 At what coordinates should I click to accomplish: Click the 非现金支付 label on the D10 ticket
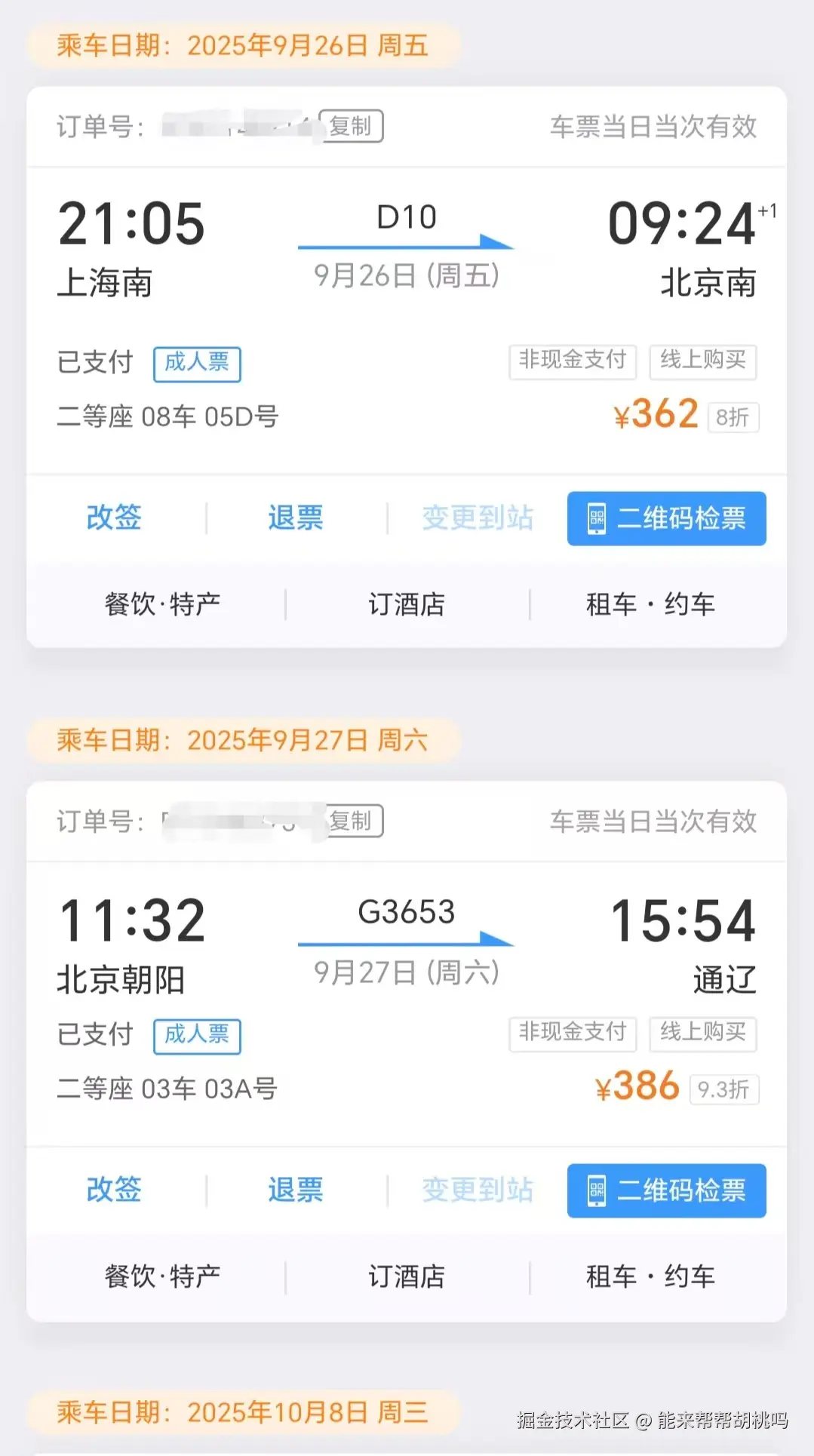[x=572, y=362]
